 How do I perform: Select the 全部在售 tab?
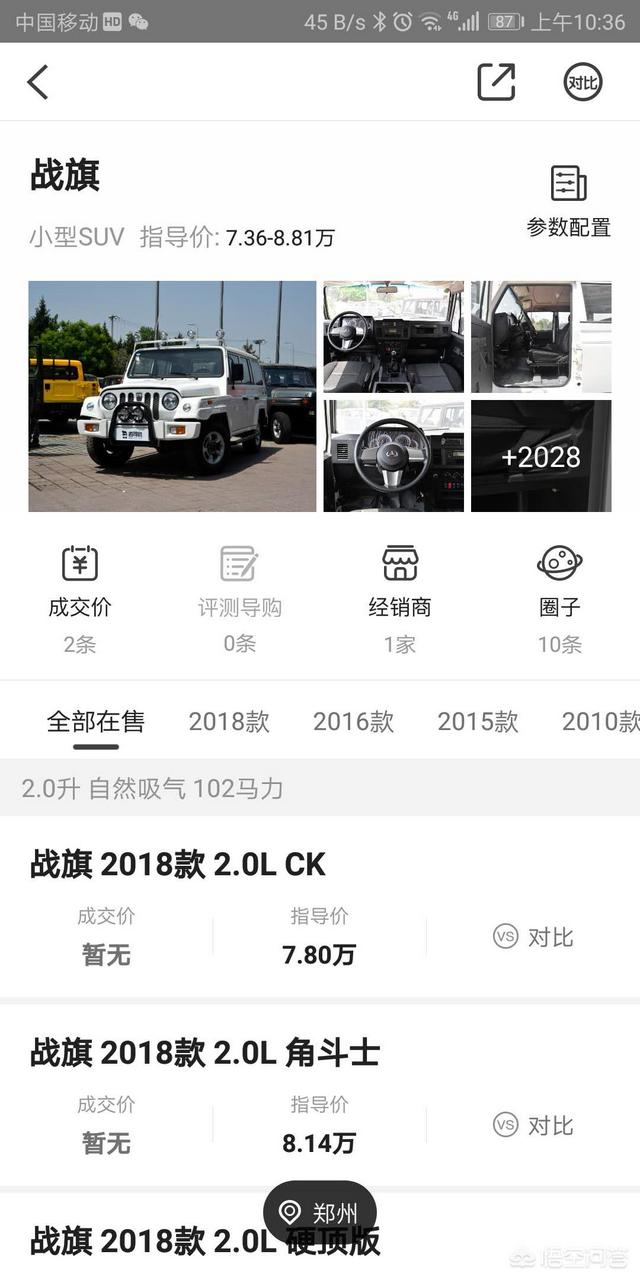[x=95, y=722]
